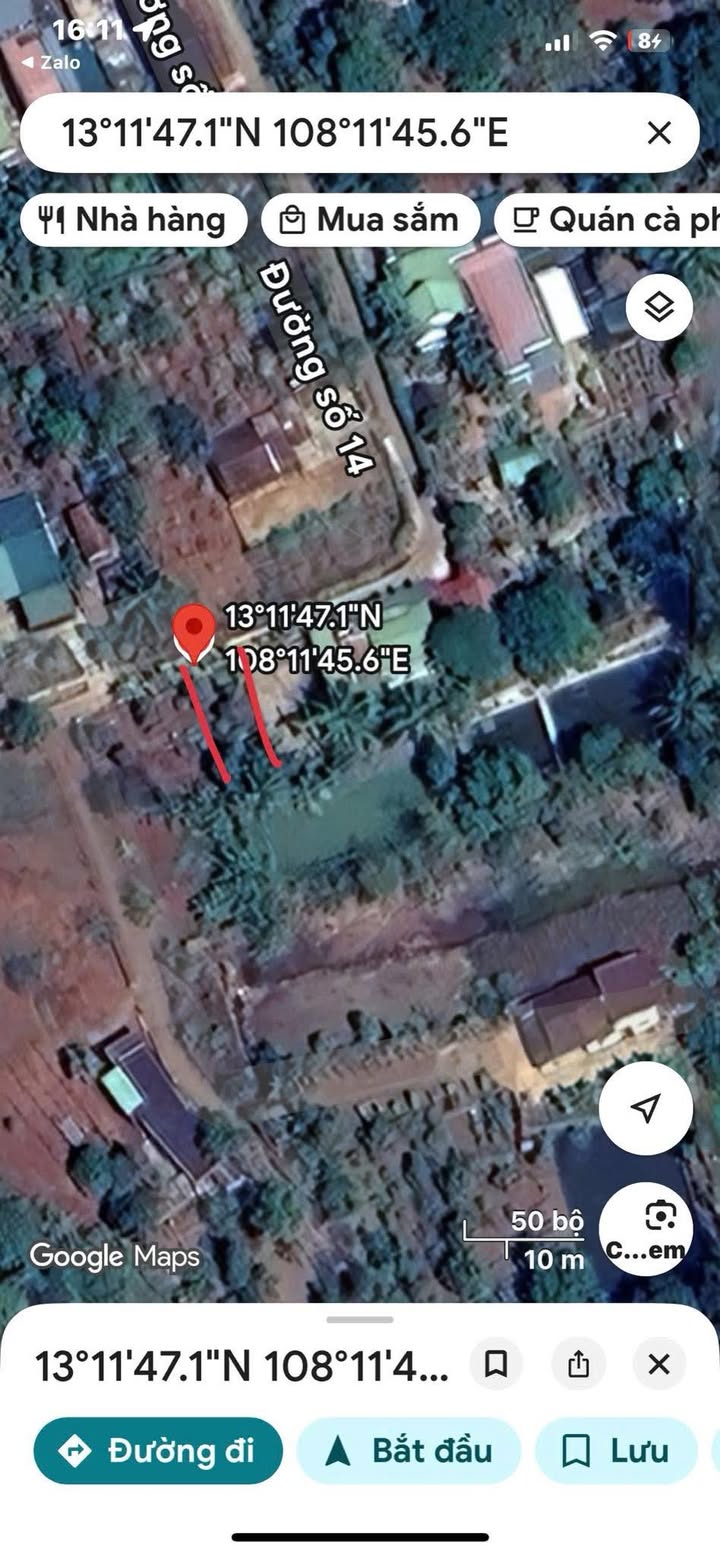Share this dropped pin location
Image resolution: width=720 pixels, height=1555 pixels.
click(578, 1364)
